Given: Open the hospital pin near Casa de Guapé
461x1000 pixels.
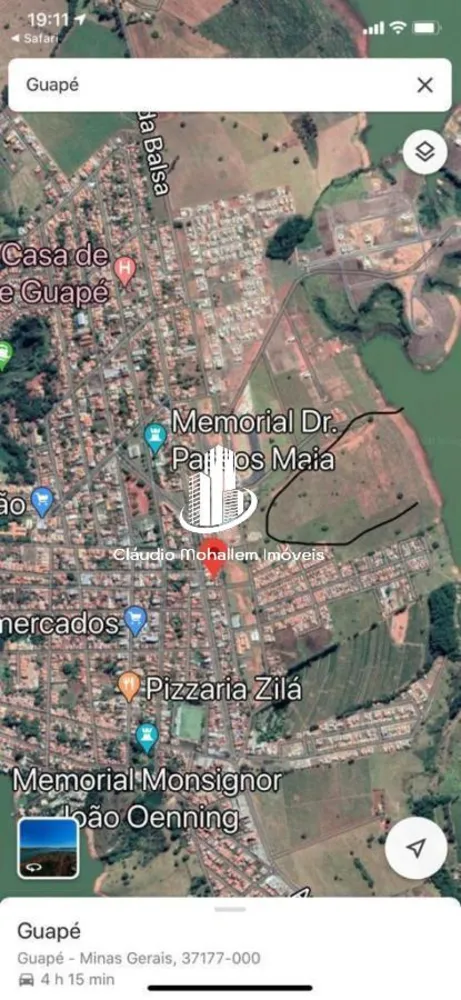Looking at the screenshot, I should (125, 271).
